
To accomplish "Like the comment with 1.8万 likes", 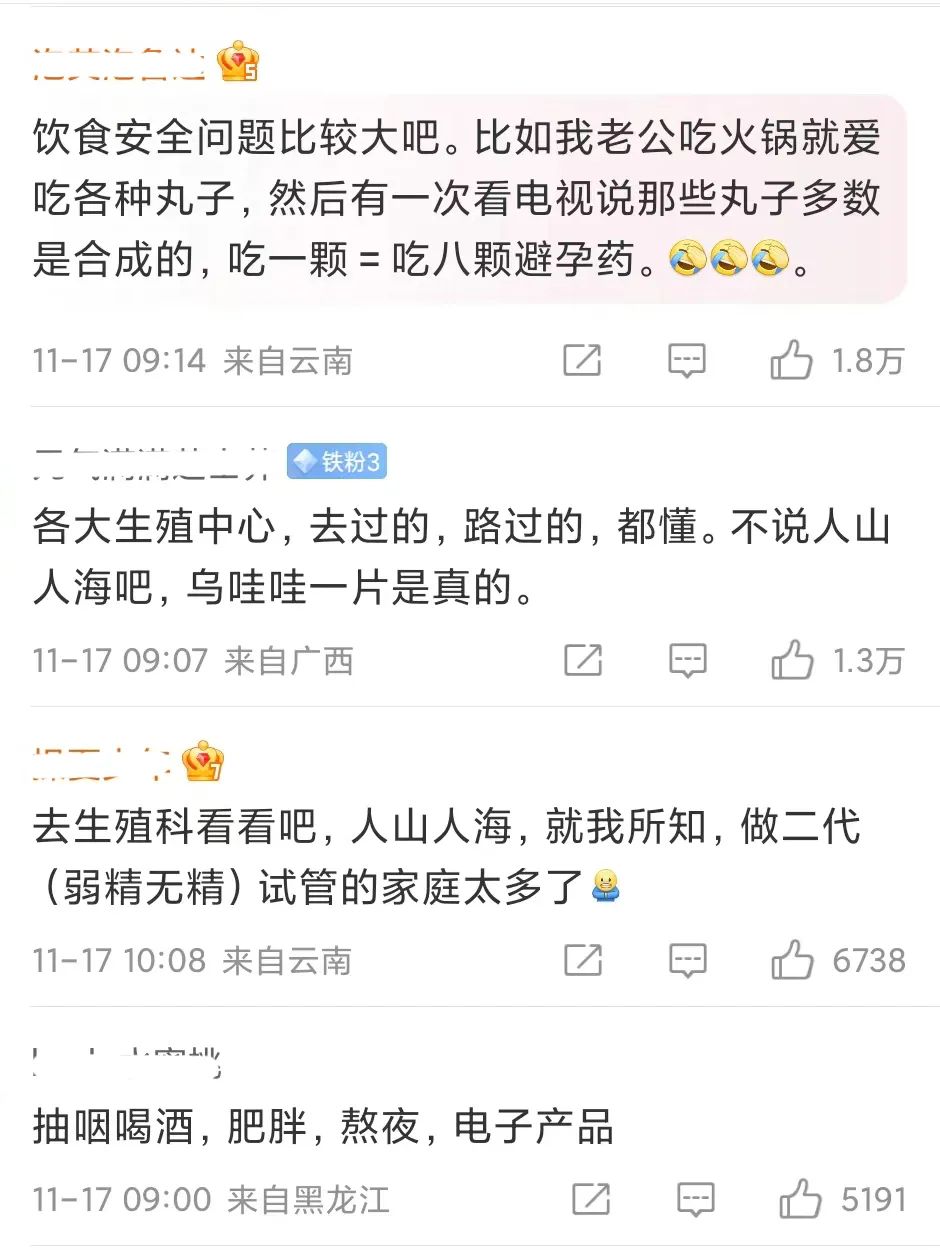I will tap(791, 360).
